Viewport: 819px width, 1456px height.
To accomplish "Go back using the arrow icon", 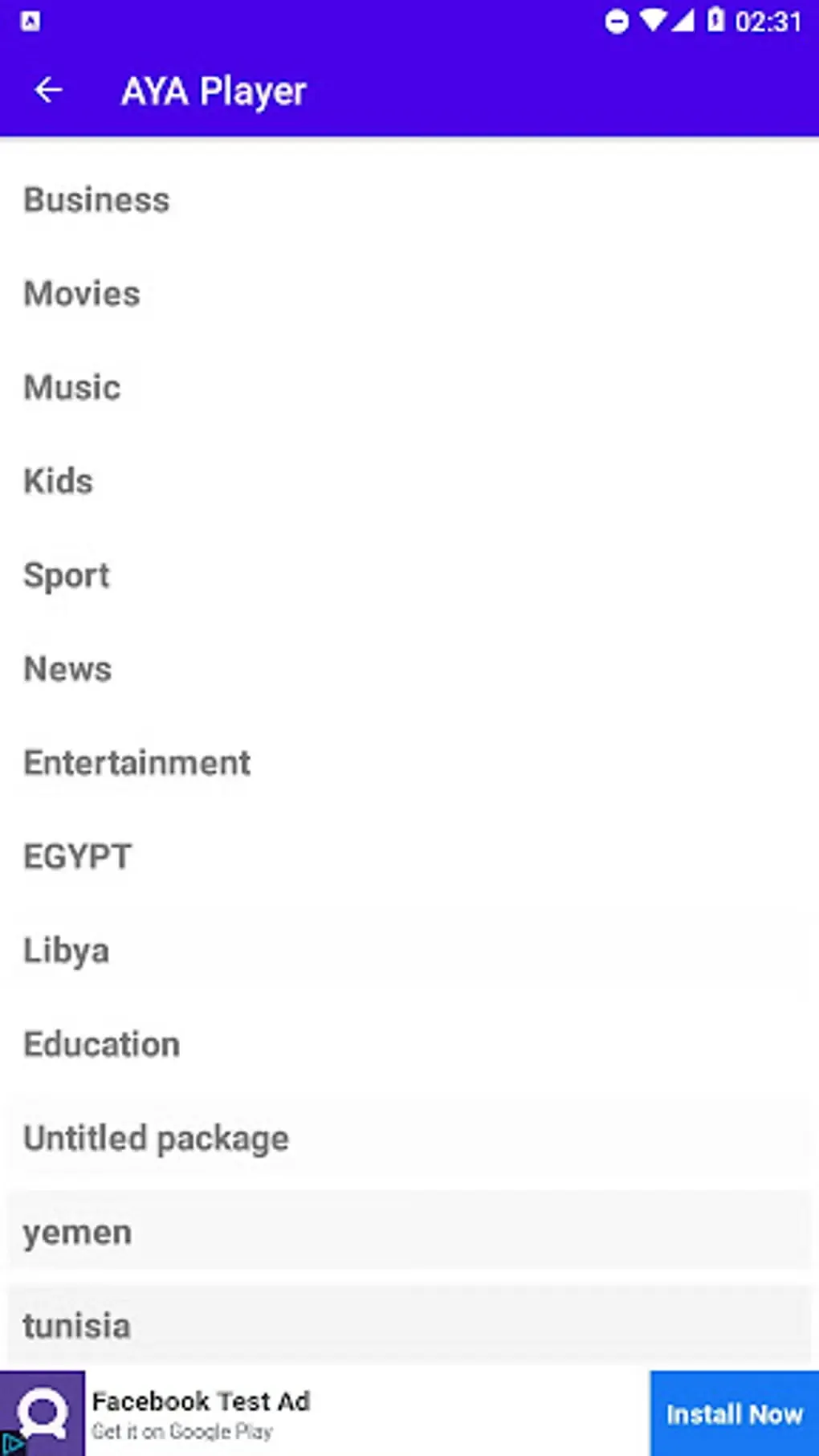I will click(x=48, y=90).
